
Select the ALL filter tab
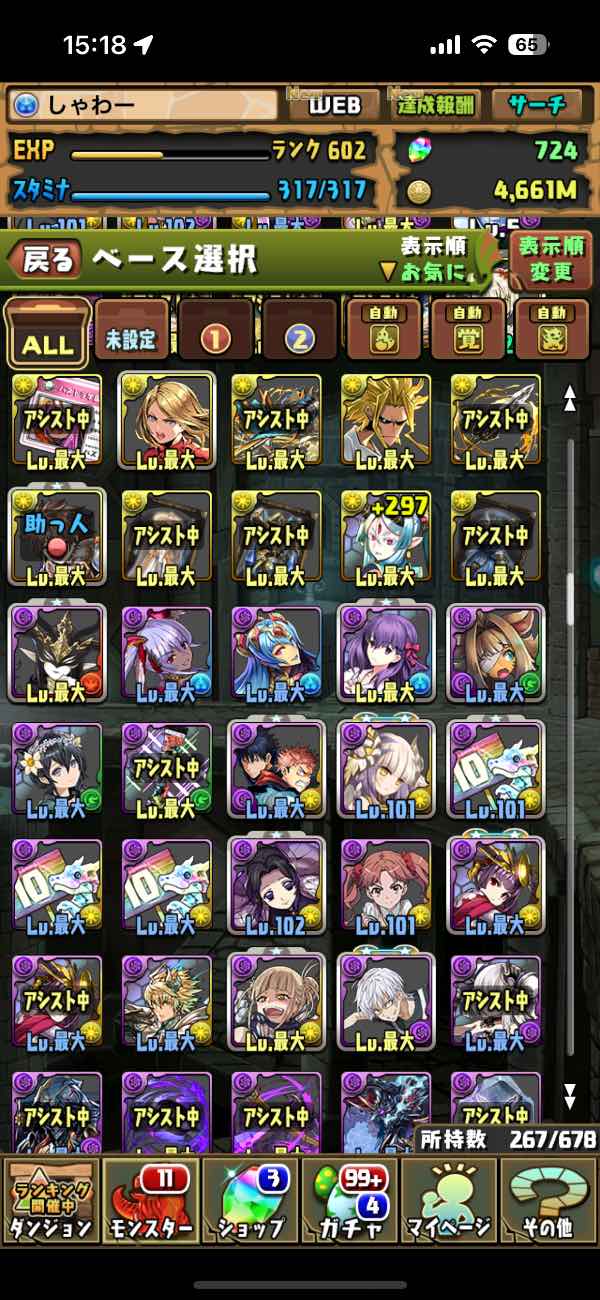pos(47,335)
